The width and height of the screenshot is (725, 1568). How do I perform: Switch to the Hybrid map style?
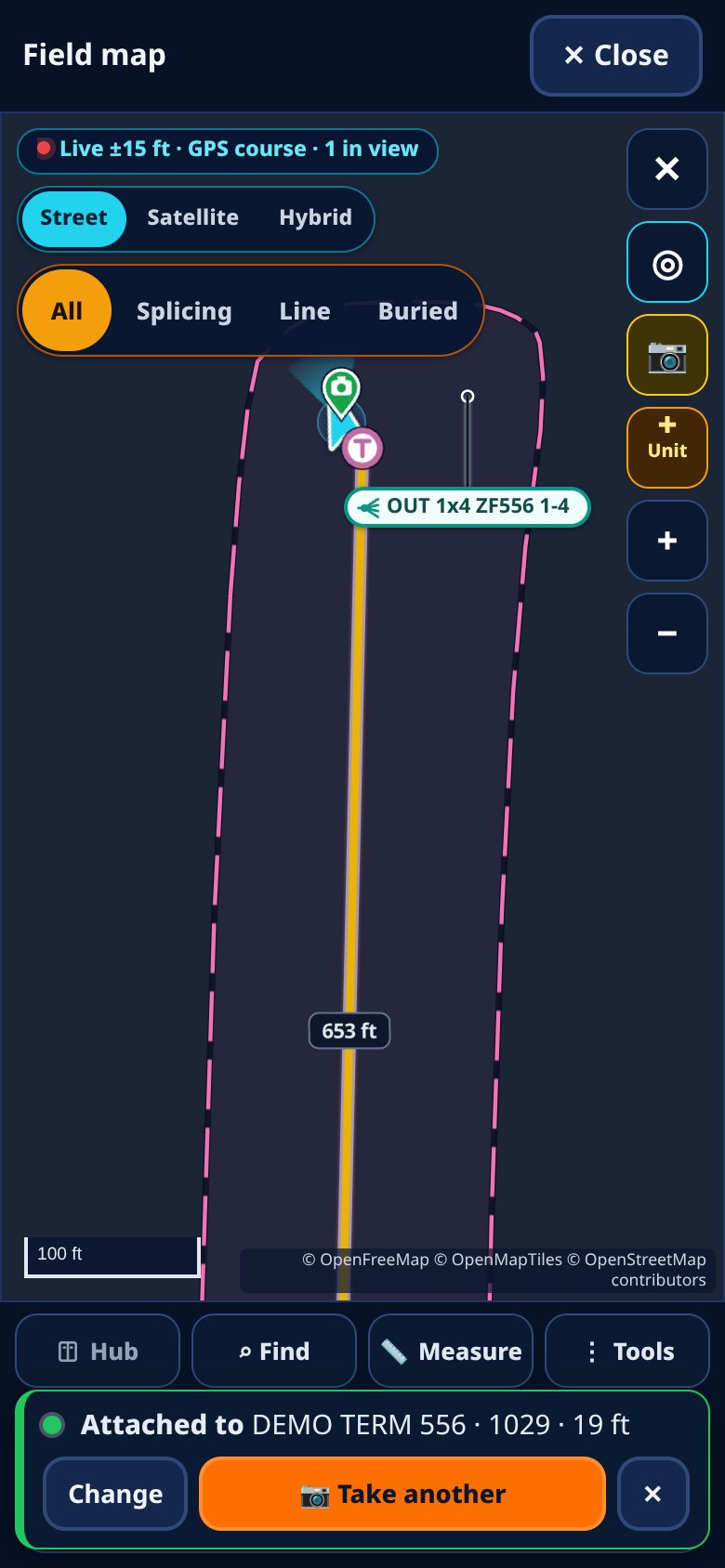[316, 218]
